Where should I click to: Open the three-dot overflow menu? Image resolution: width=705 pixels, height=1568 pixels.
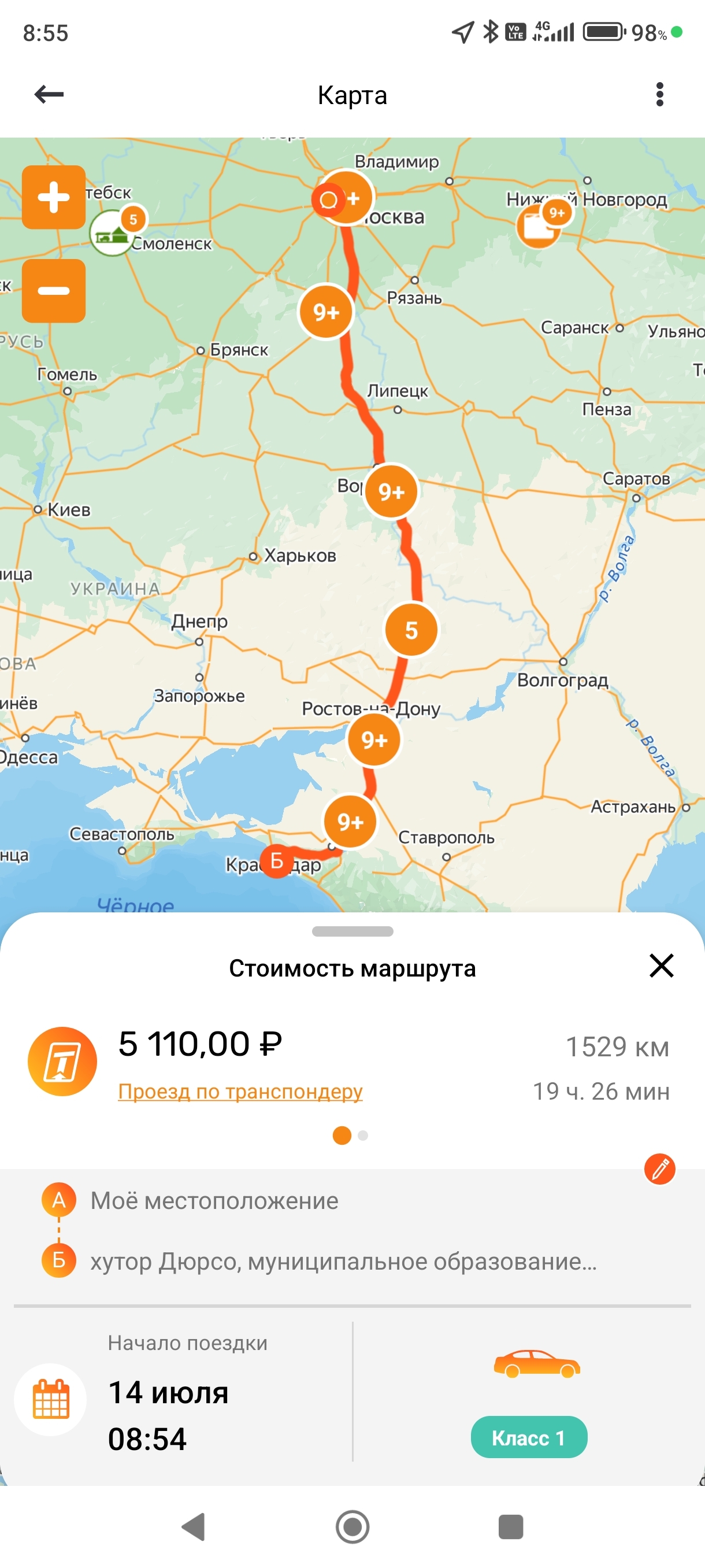(x=659, y=94)
